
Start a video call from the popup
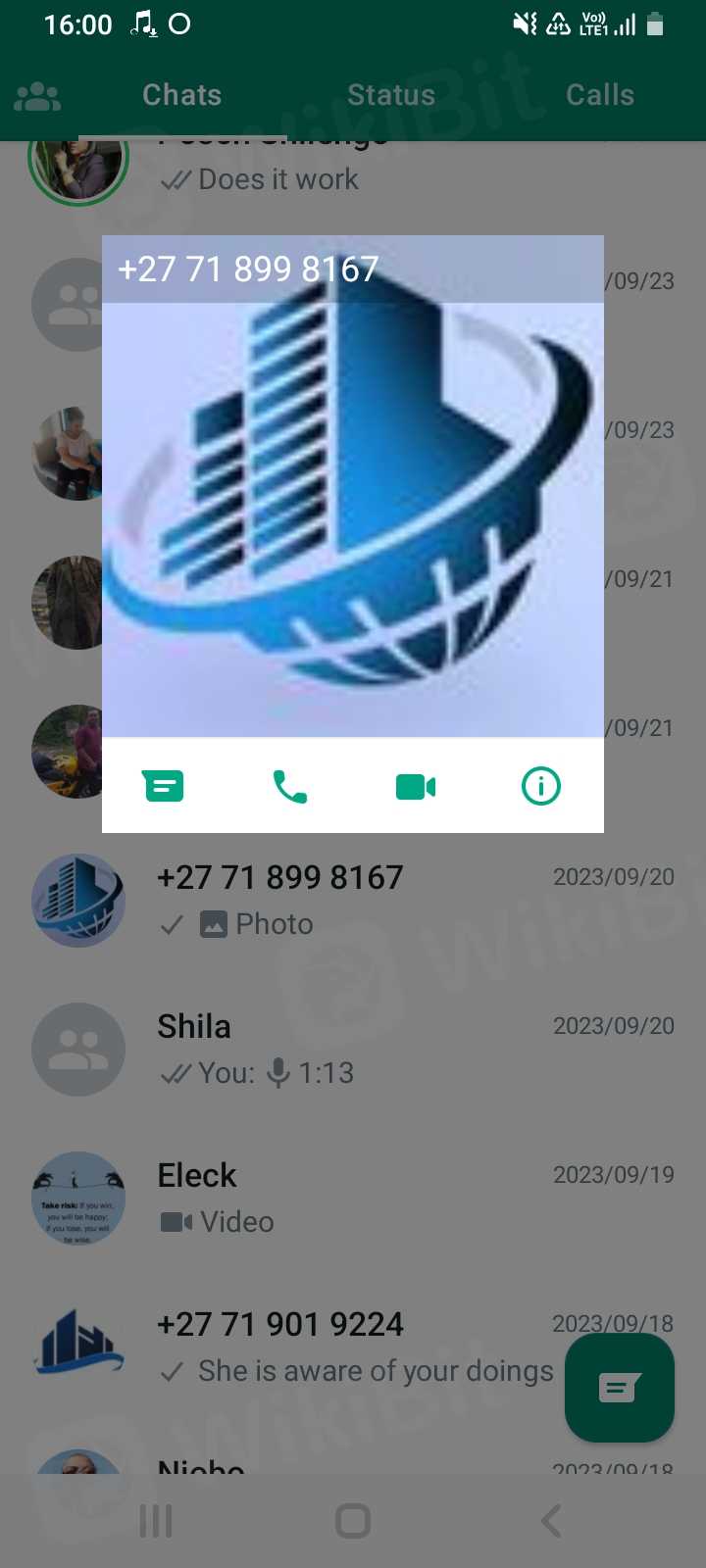(416, 786)
